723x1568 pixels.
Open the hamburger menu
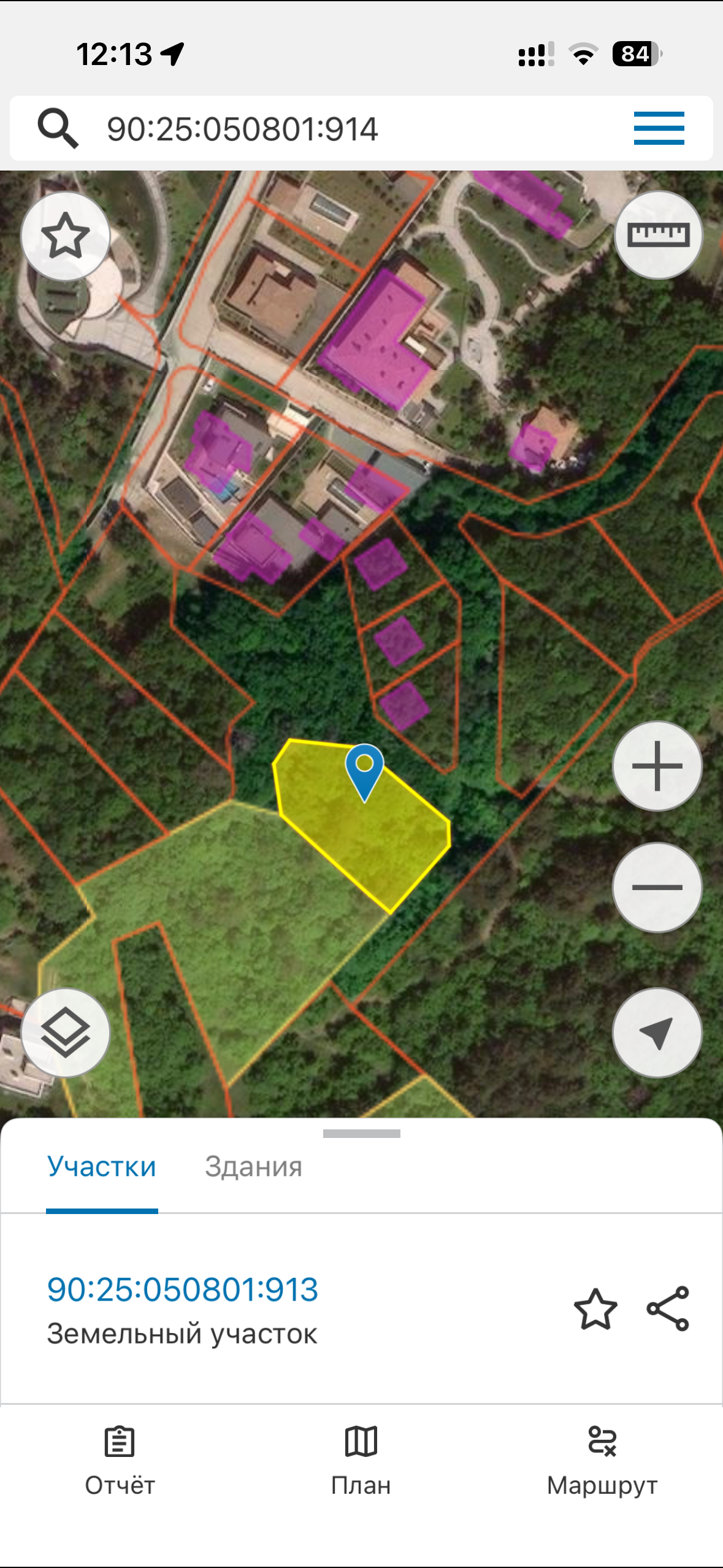[x=659, y=128]
